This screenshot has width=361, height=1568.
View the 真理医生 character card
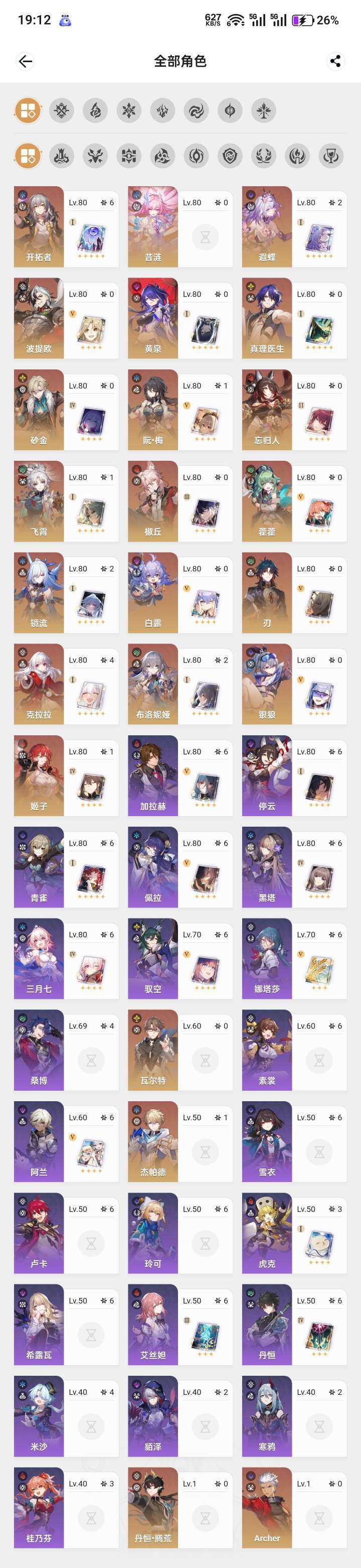(294, 318)
